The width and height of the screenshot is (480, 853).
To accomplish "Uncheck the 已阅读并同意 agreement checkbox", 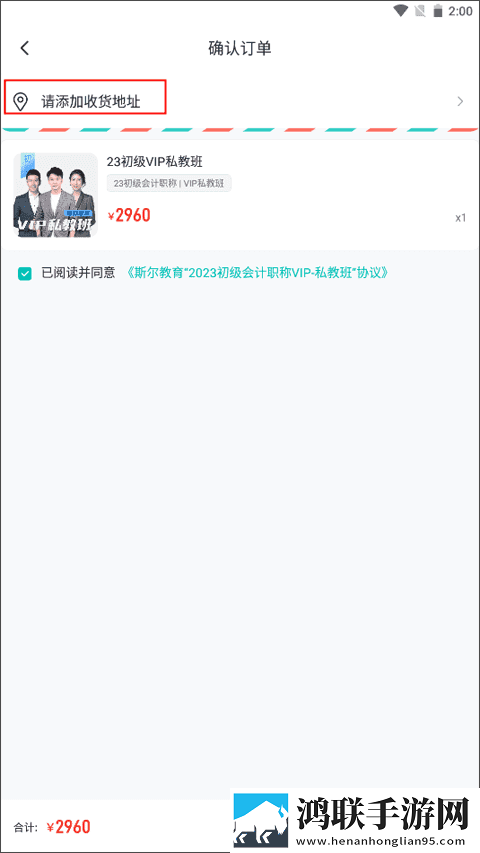I will click(x=24, y=273).
